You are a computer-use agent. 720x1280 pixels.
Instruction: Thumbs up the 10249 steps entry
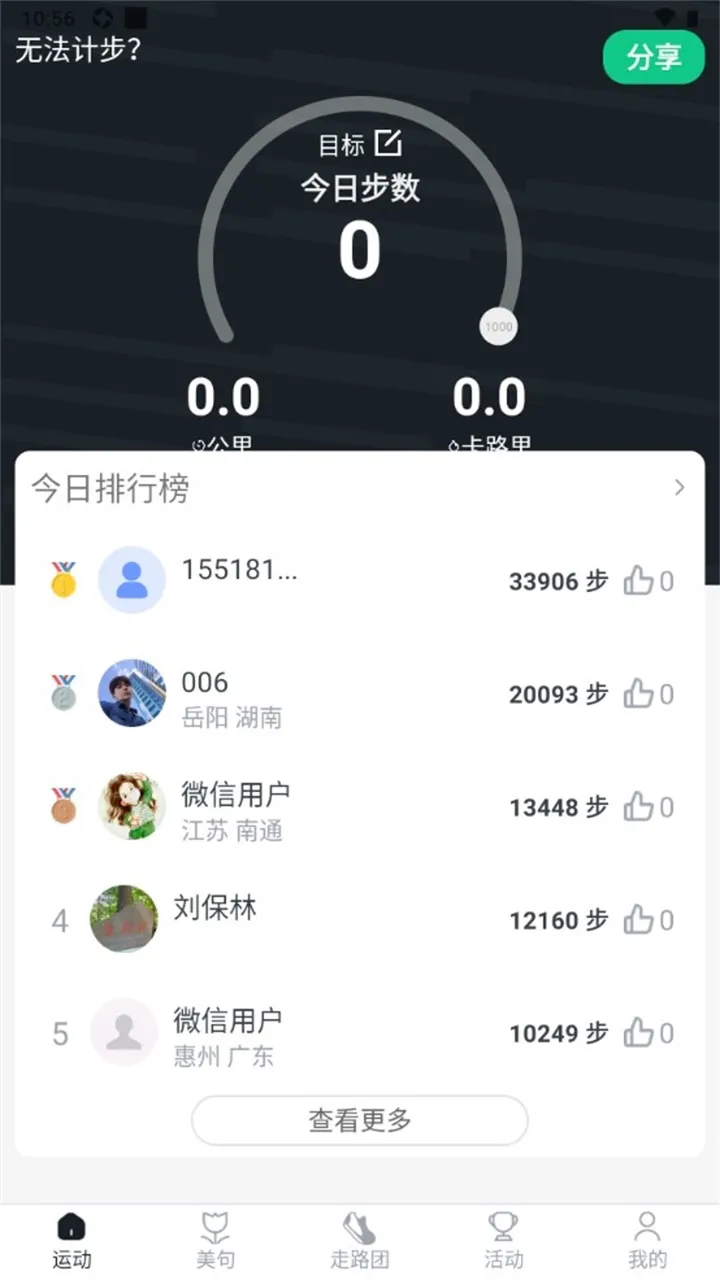click(639, 1032)
